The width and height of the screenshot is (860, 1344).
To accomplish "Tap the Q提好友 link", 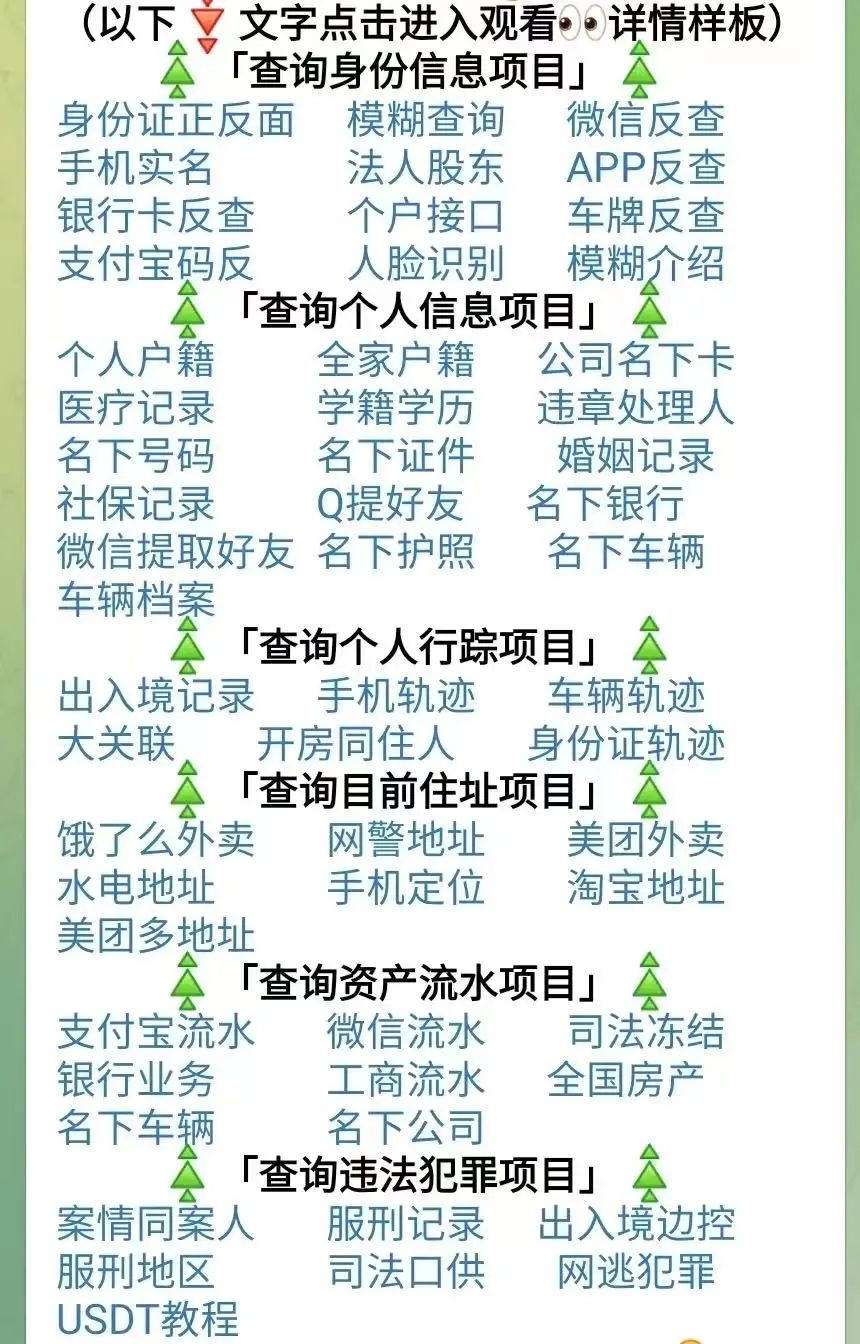I will point(389,504).
